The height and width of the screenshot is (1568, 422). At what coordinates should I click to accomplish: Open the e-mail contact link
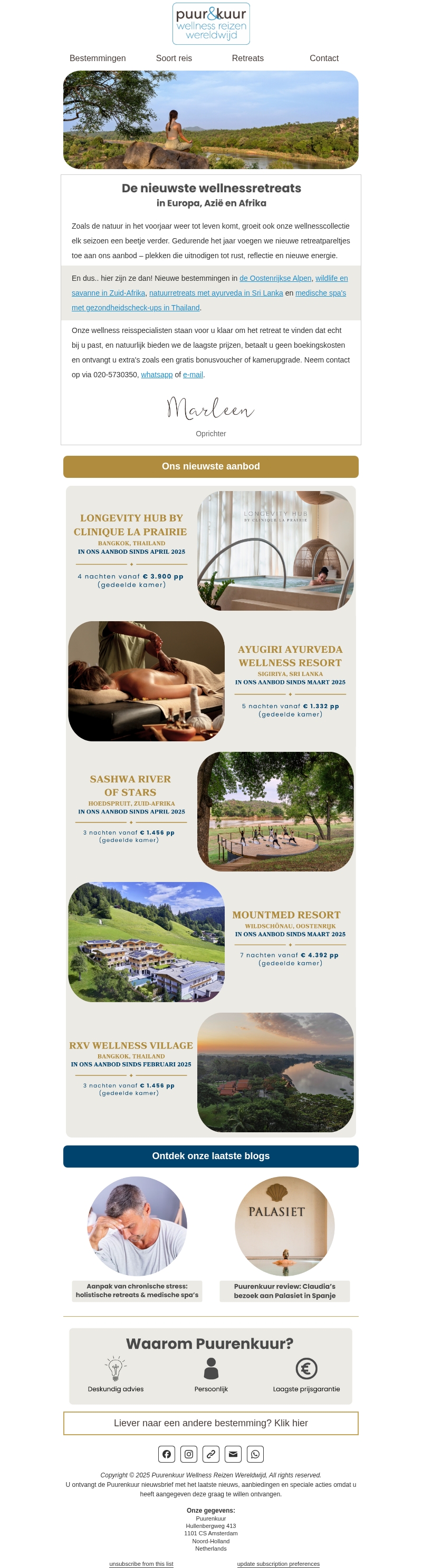[x=193, y=374]
